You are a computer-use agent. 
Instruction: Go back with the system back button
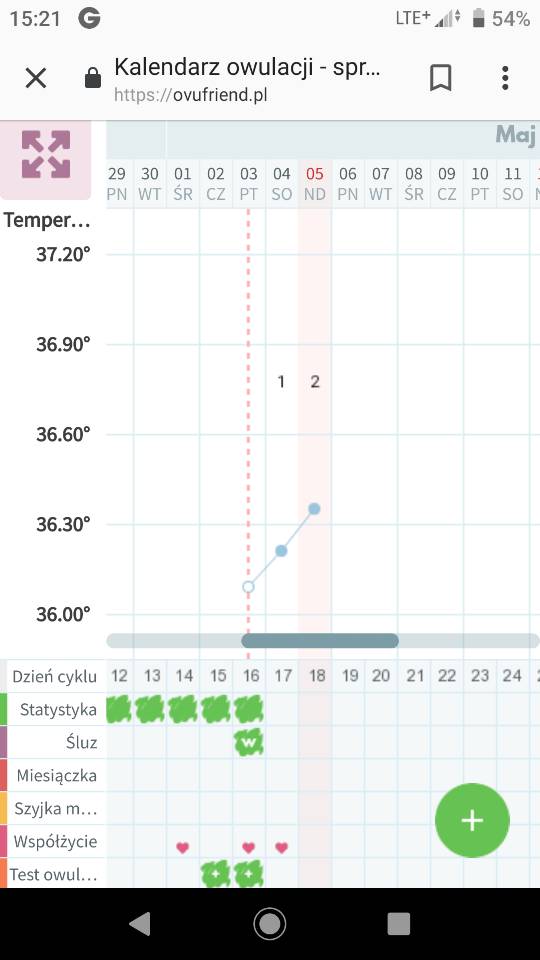140,923
